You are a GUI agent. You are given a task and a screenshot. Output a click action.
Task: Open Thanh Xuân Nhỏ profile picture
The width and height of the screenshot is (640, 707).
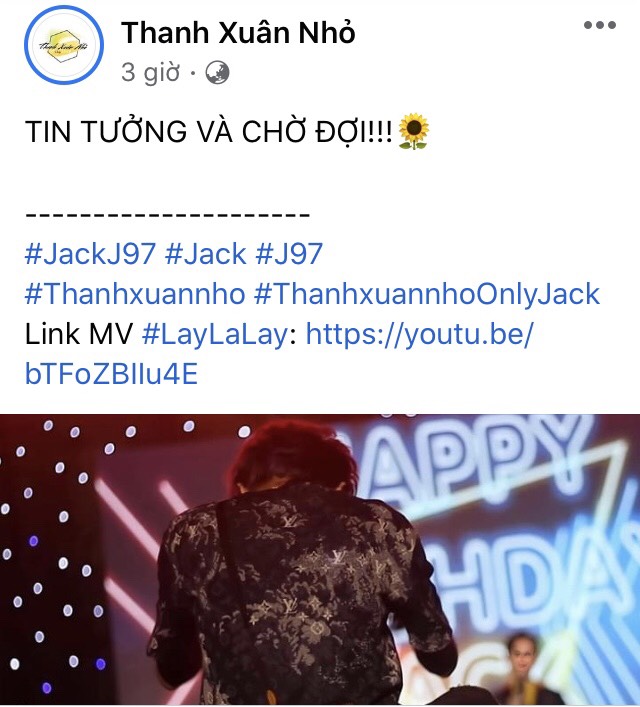[x=59, y=48]
